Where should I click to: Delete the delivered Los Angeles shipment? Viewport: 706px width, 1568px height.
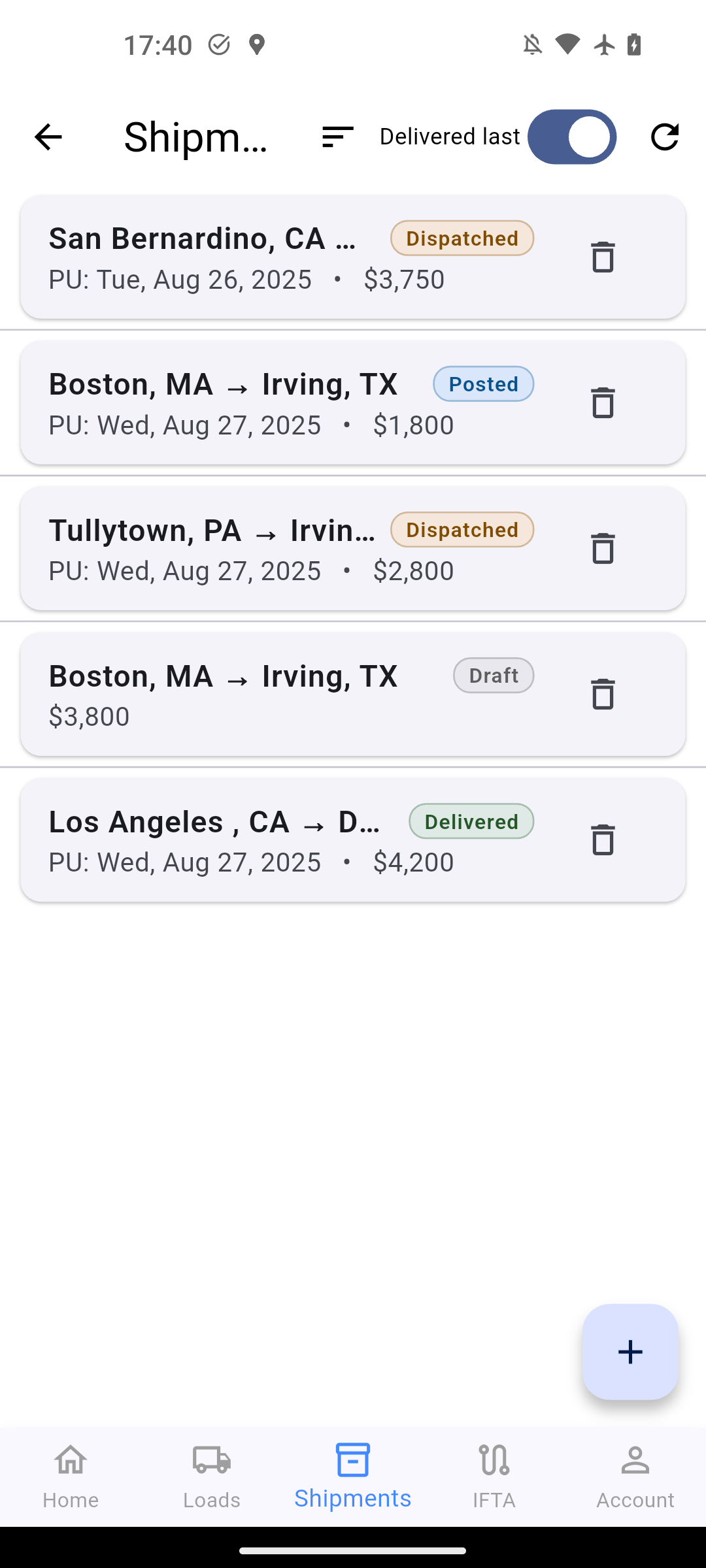pos(601,841)
